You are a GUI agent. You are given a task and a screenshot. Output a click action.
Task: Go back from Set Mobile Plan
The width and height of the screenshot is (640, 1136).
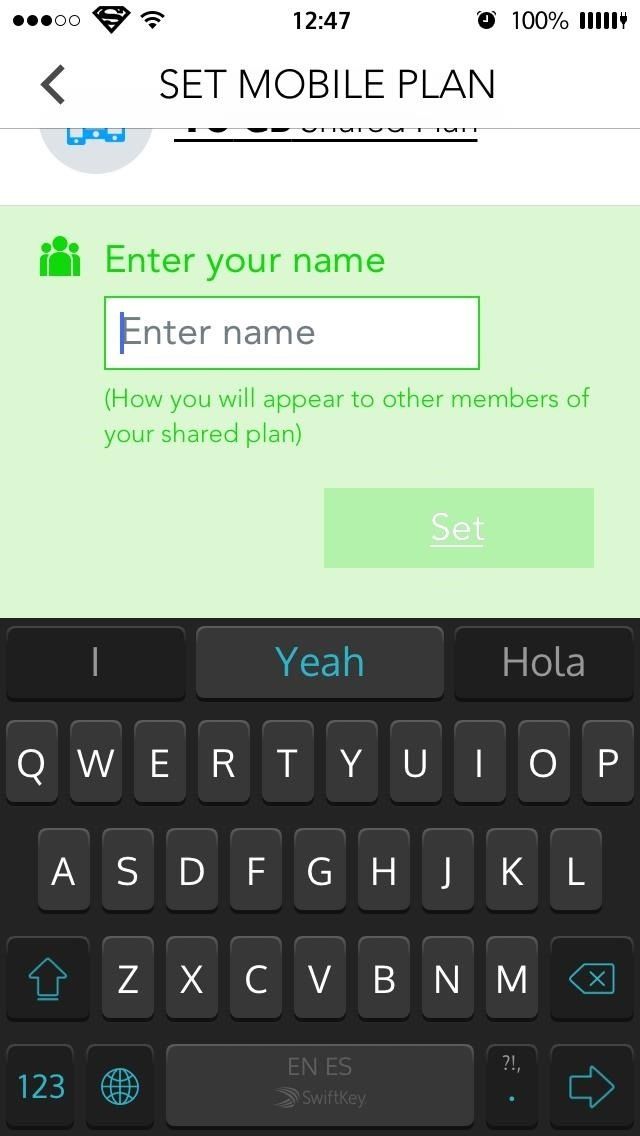point(53,85)
